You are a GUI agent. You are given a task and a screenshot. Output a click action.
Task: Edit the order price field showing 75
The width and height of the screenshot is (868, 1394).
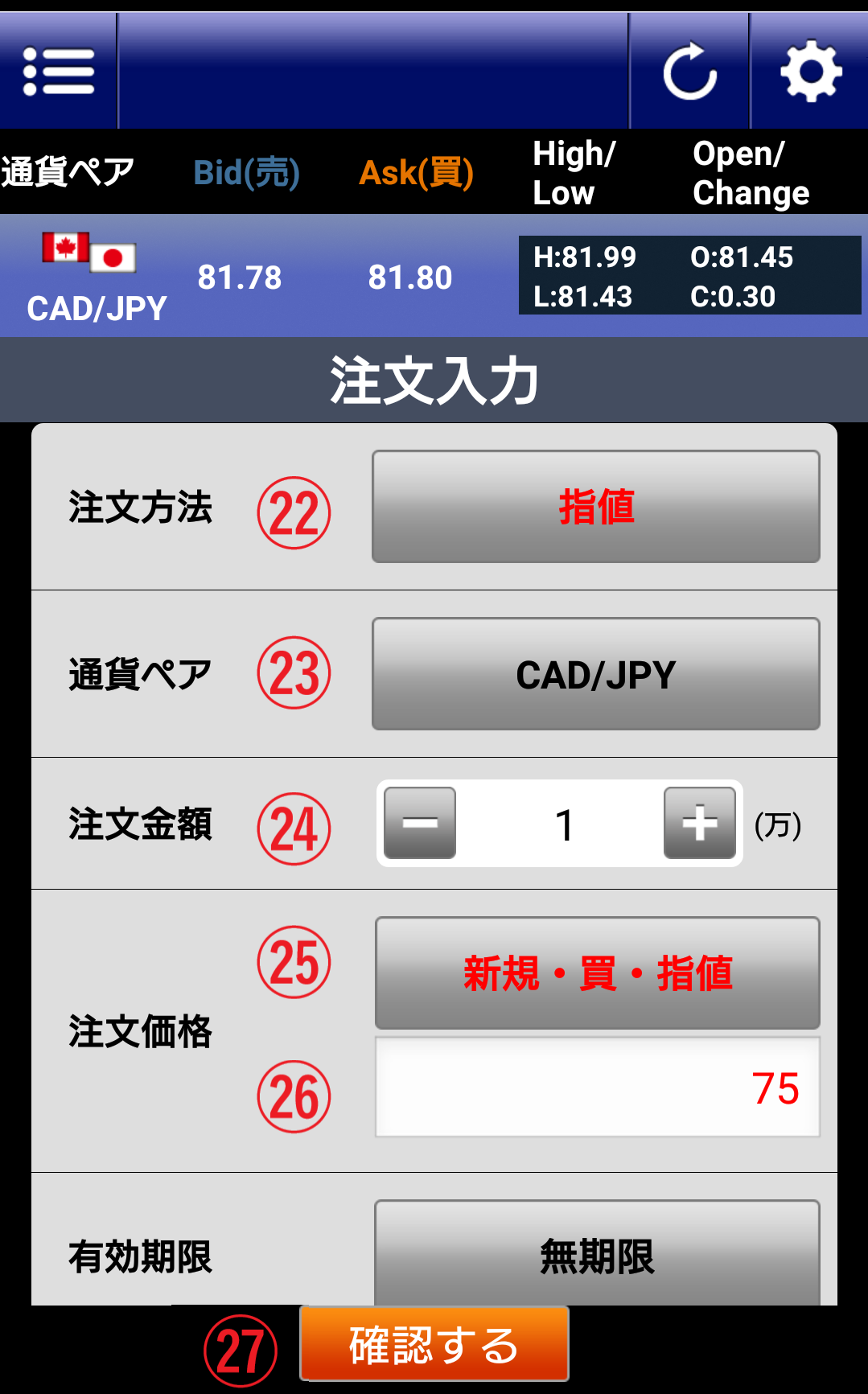coord(597,1087)
